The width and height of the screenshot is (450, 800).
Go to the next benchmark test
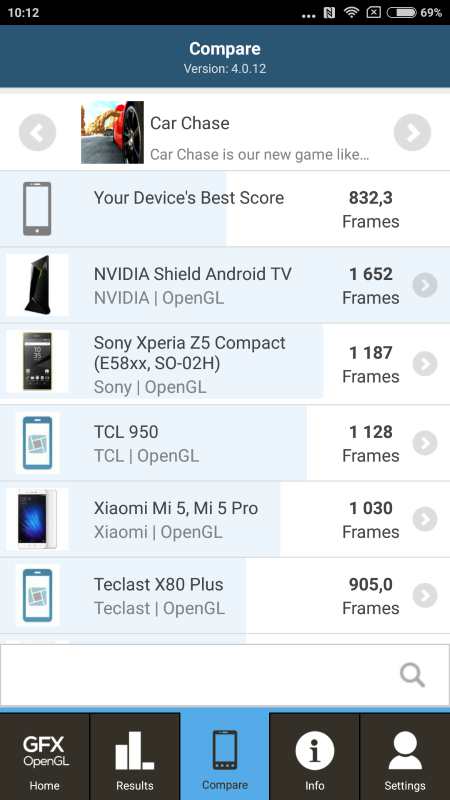click(412, 133)
